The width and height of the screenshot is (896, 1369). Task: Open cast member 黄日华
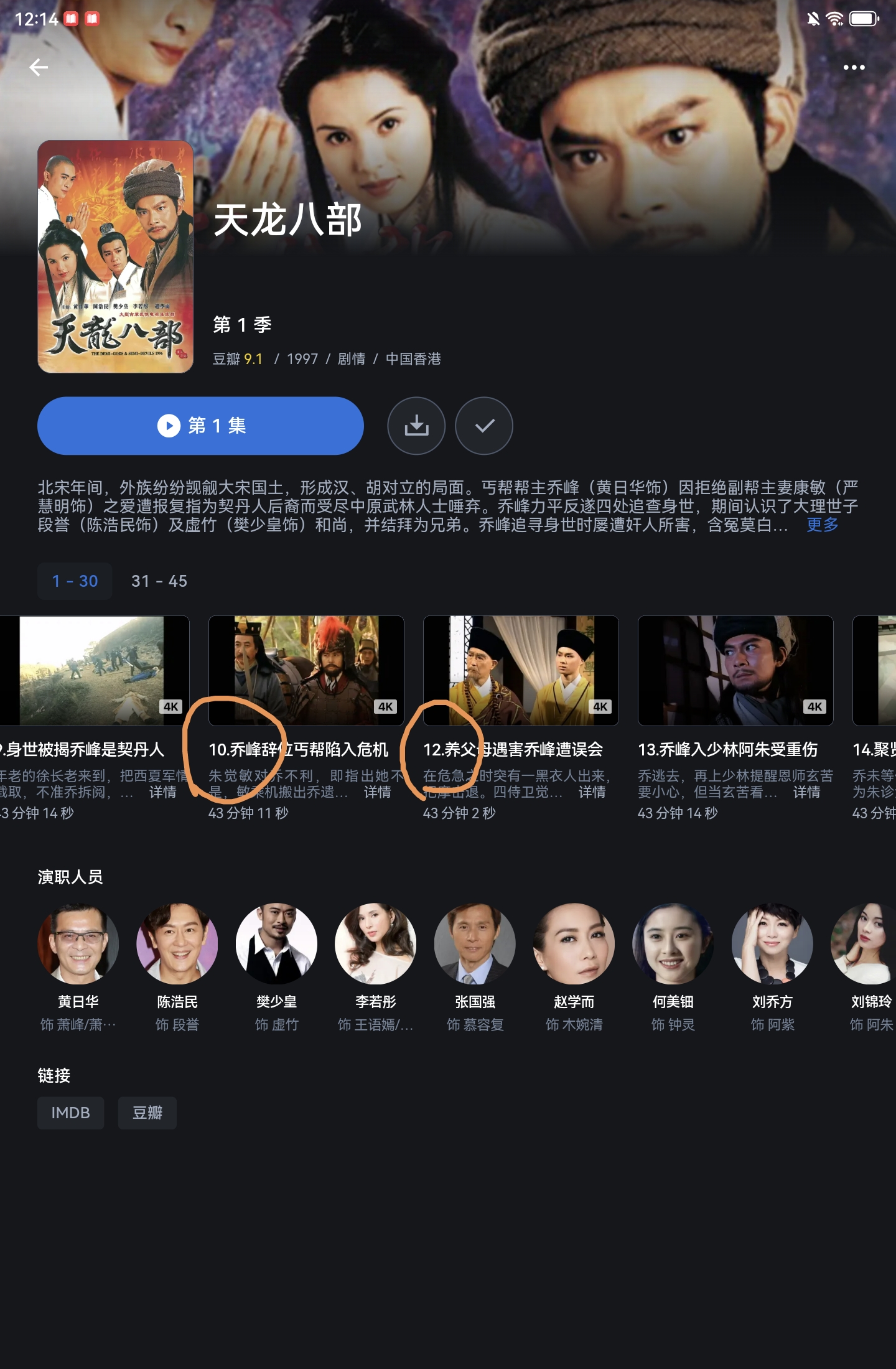tap(78, 945)
